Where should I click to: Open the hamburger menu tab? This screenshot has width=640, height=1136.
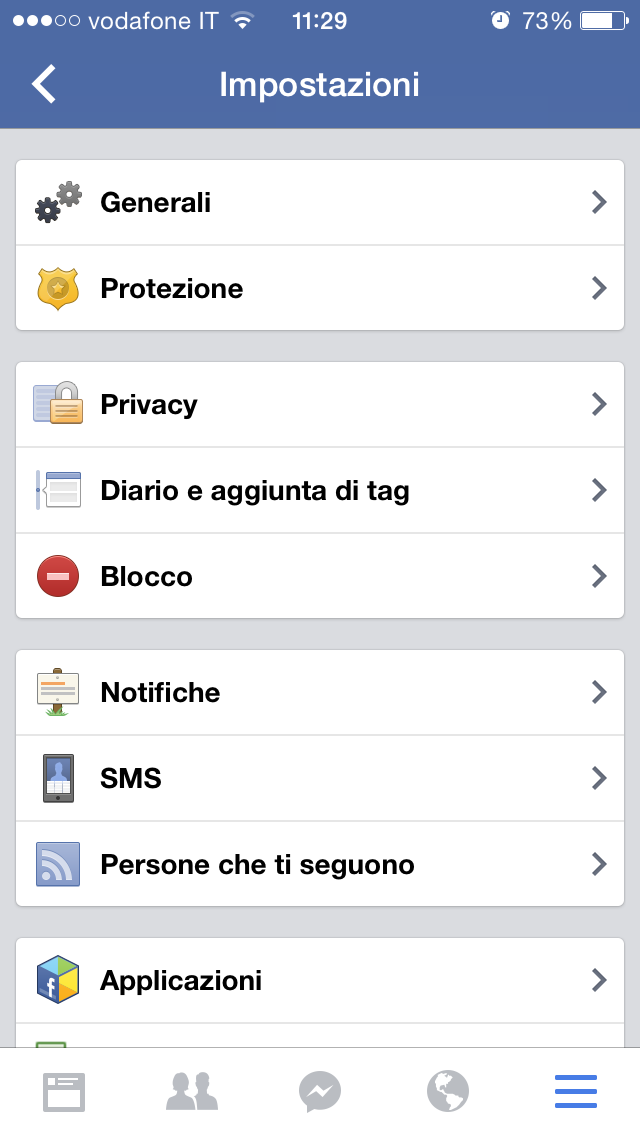(576, 1091)
